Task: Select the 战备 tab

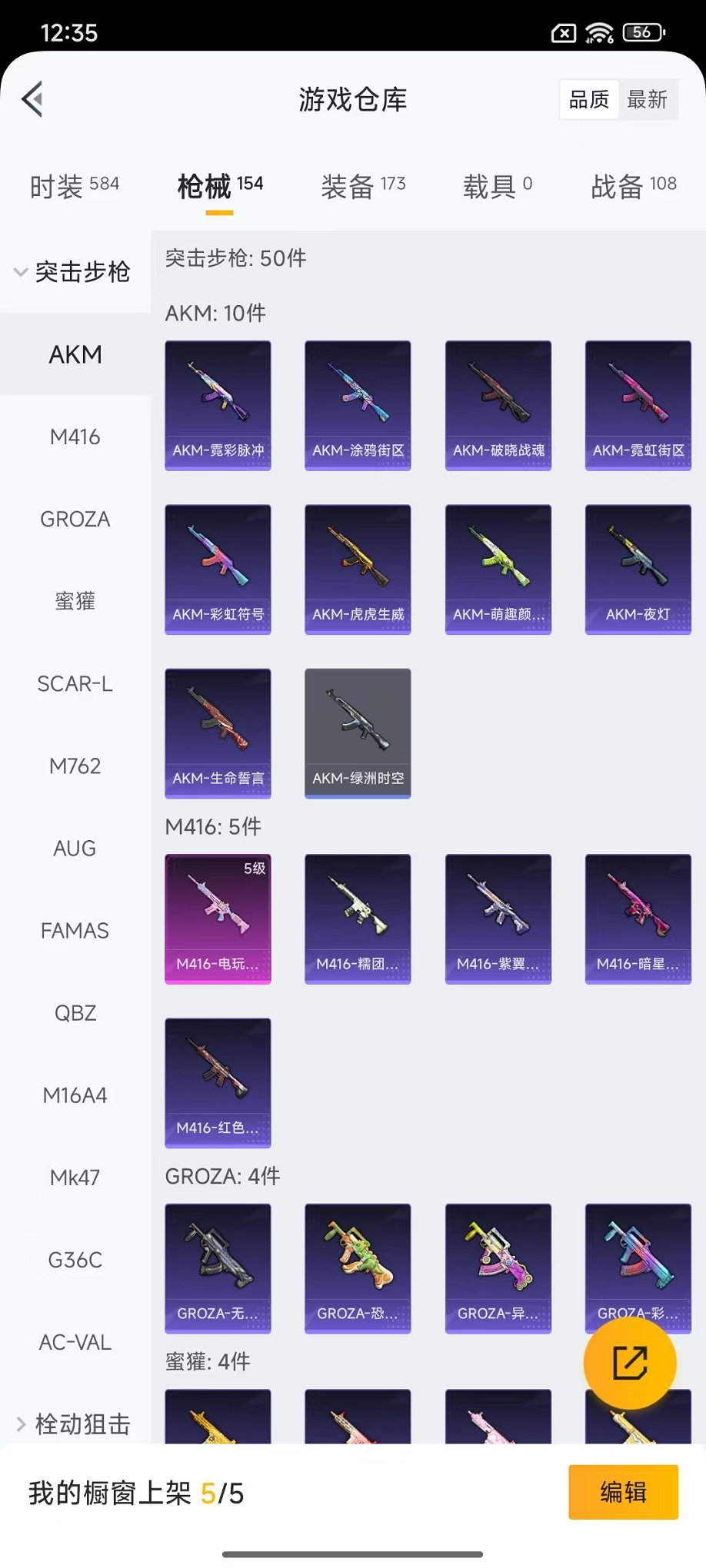Action: click(x=634, y=186)
